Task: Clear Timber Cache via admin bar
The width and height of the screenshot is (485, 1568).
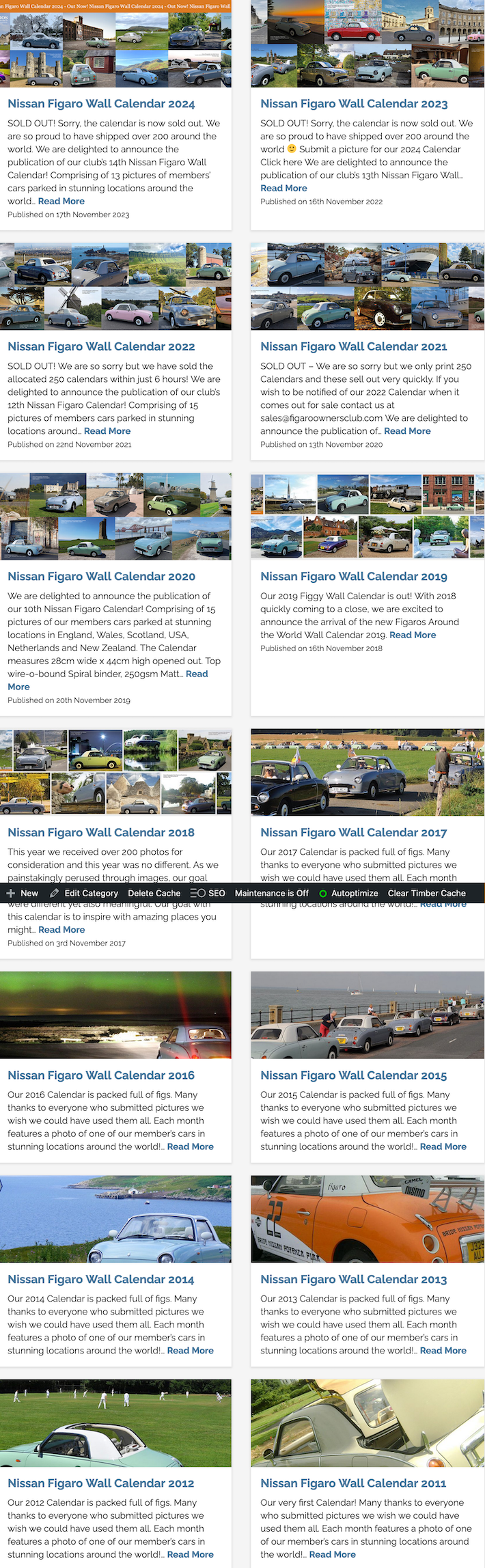Action: coord(426,893)
